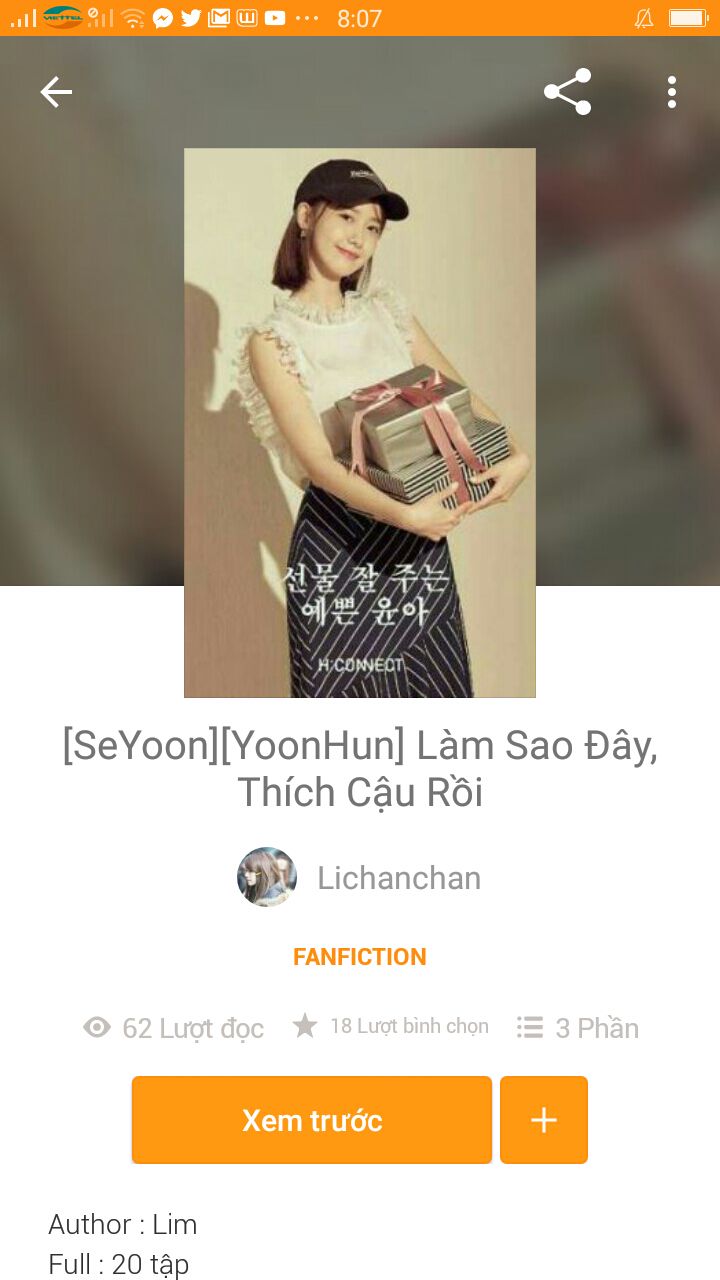The height and width of the screenshot is (1280, 720).
Task: View the 3 Phần parts list
Action: [x=578, y=1028]
